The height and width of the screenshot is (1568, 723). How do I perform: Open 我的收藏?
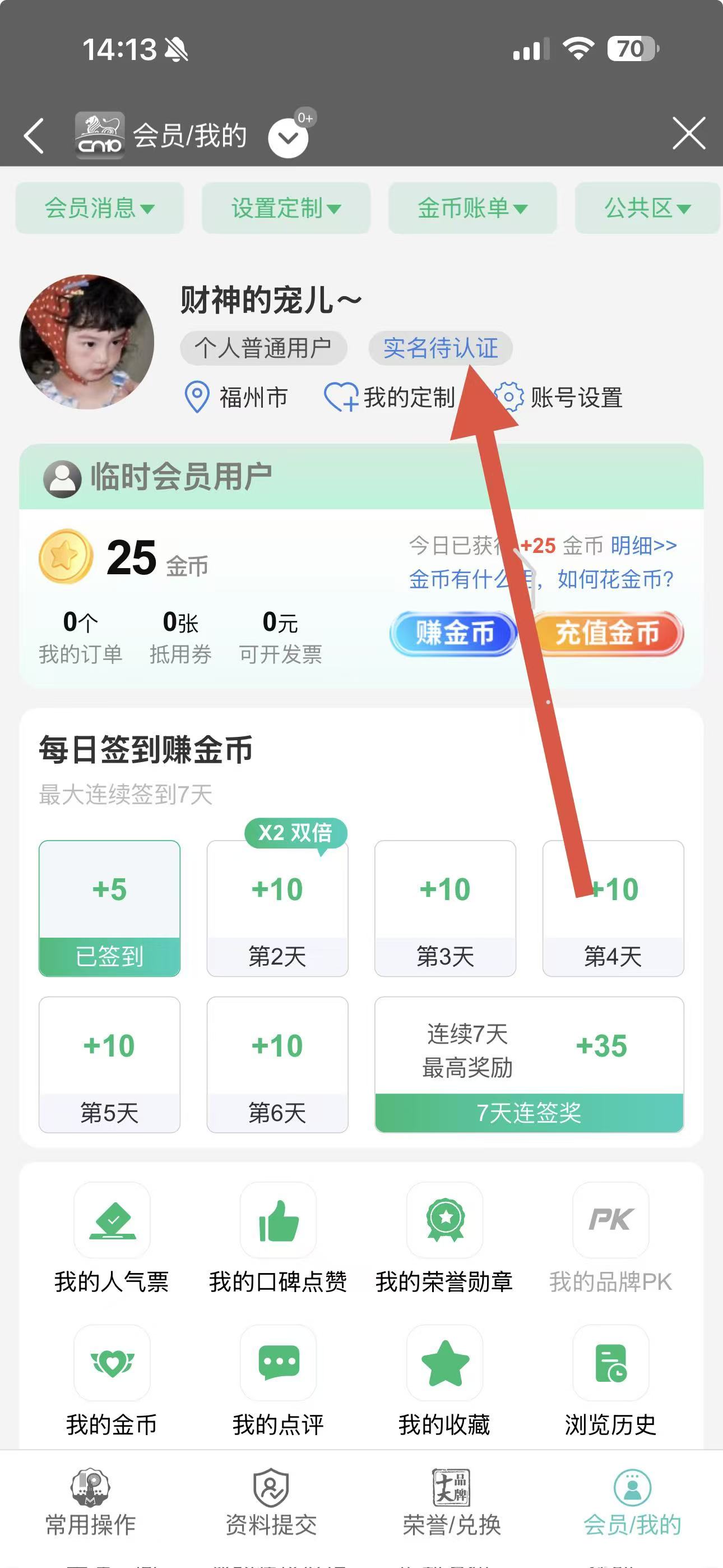(x=444, y=1381)
